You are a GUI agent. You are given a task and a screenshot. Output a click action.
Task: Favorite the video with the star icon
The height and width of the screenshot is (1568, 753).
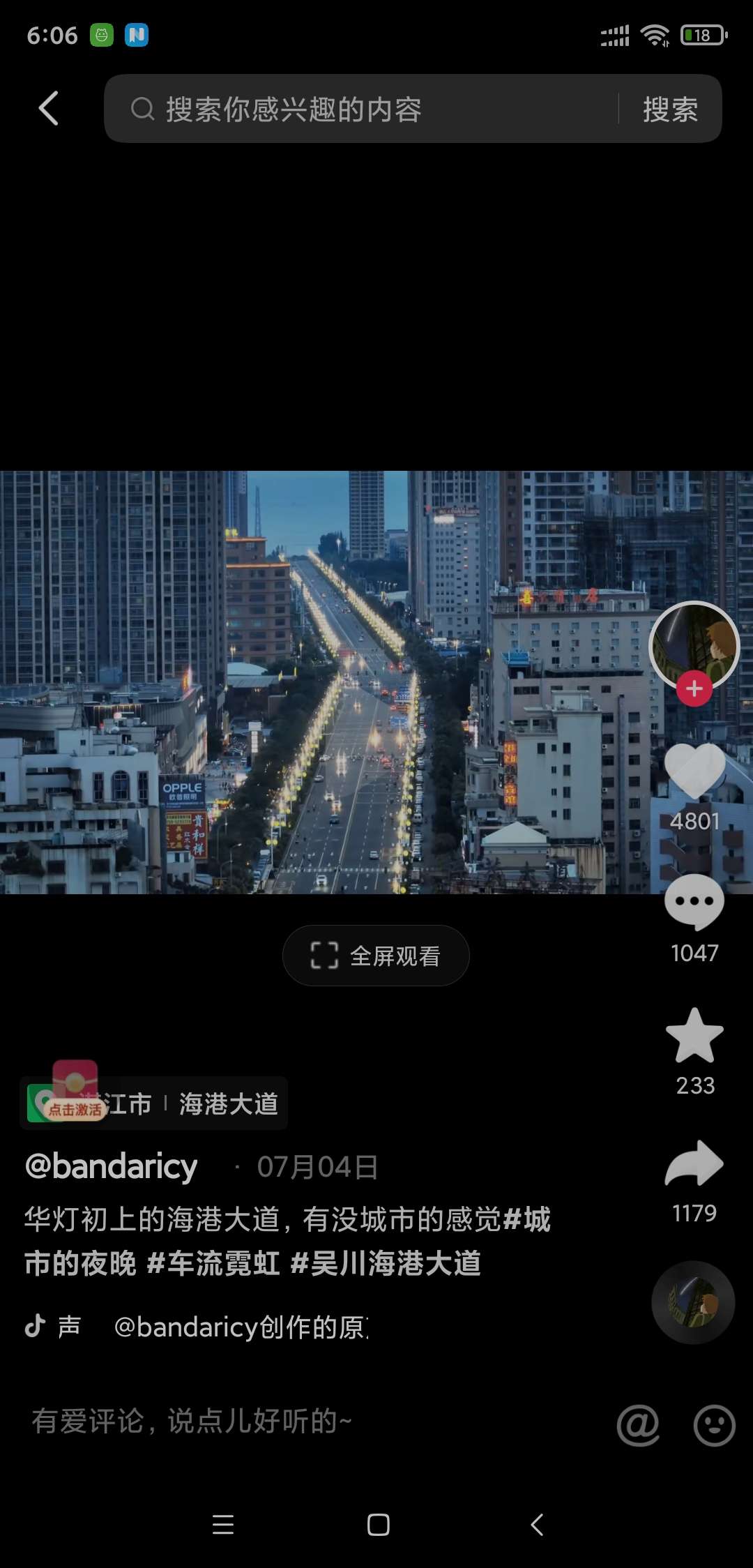[x=694, y=1036]
